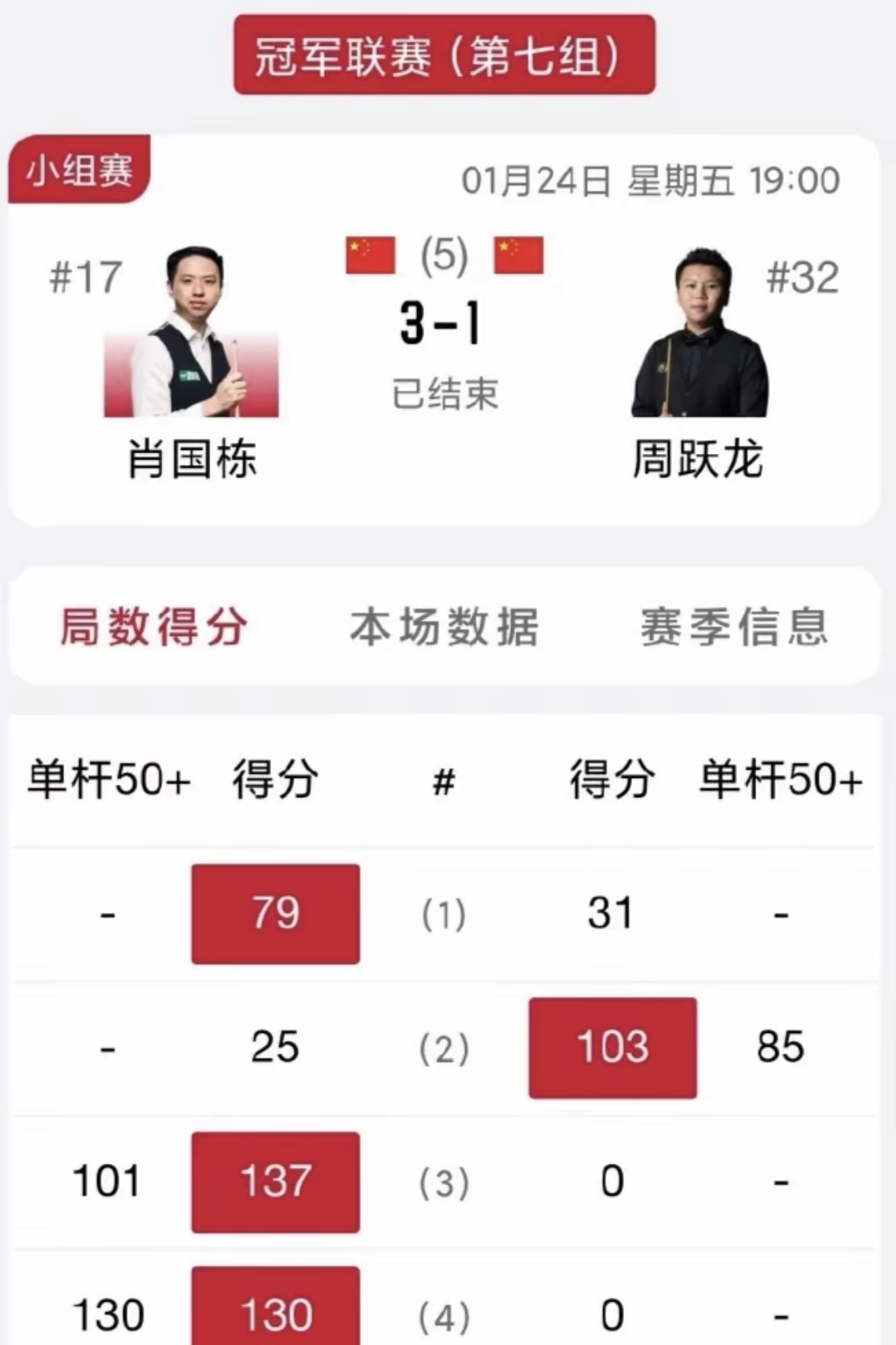Switch to the 赛季信息 tab
The image size is (896, 1345).
734,626
